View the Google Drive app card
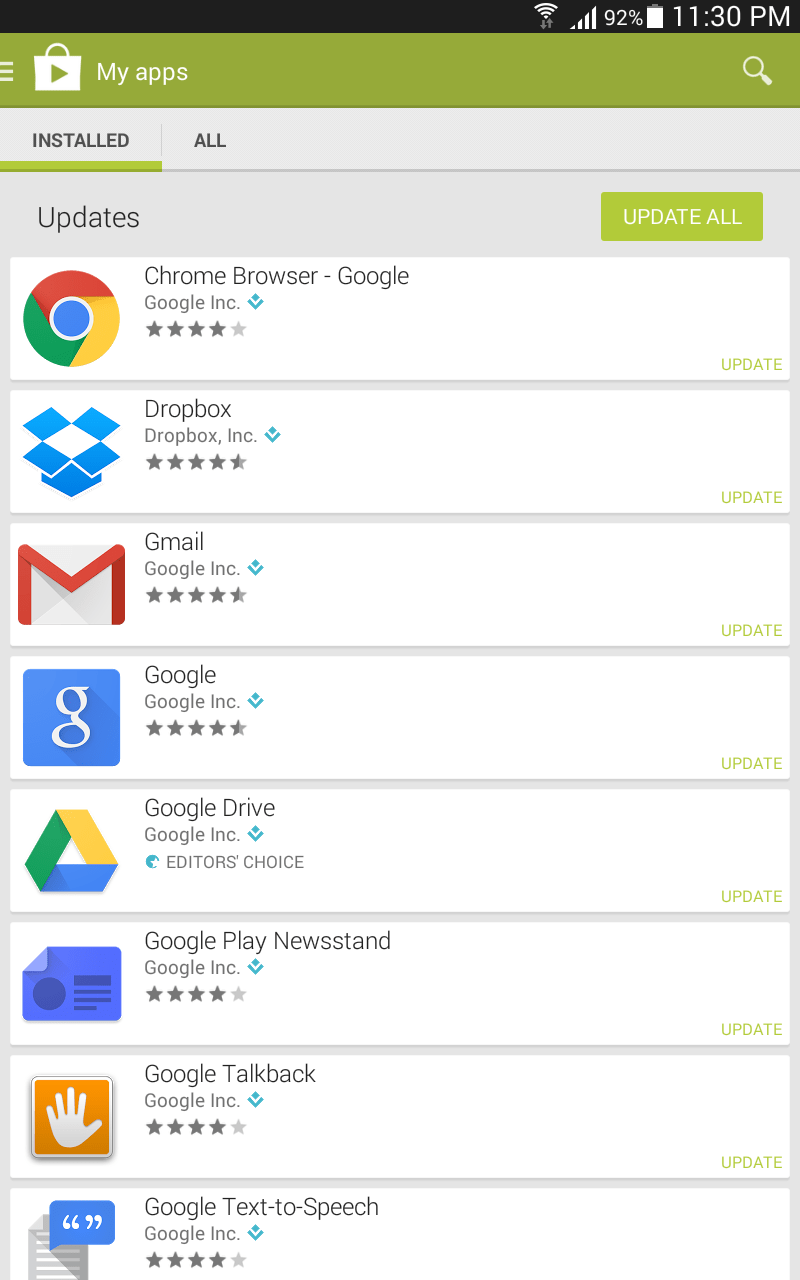Image resolution: width=800 pixels, height=1280 pixels. click(400, 840)
